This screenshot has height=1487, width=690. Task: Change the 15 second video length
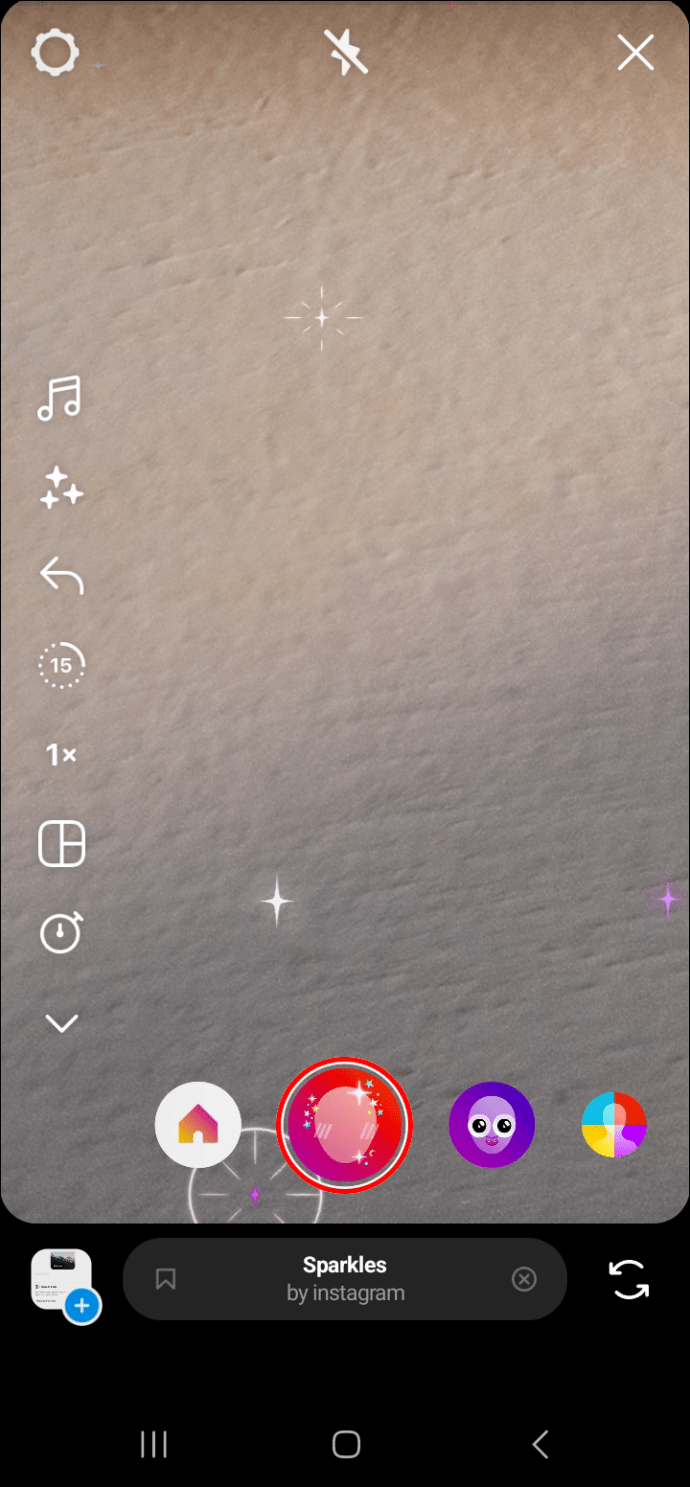(61, 665)
